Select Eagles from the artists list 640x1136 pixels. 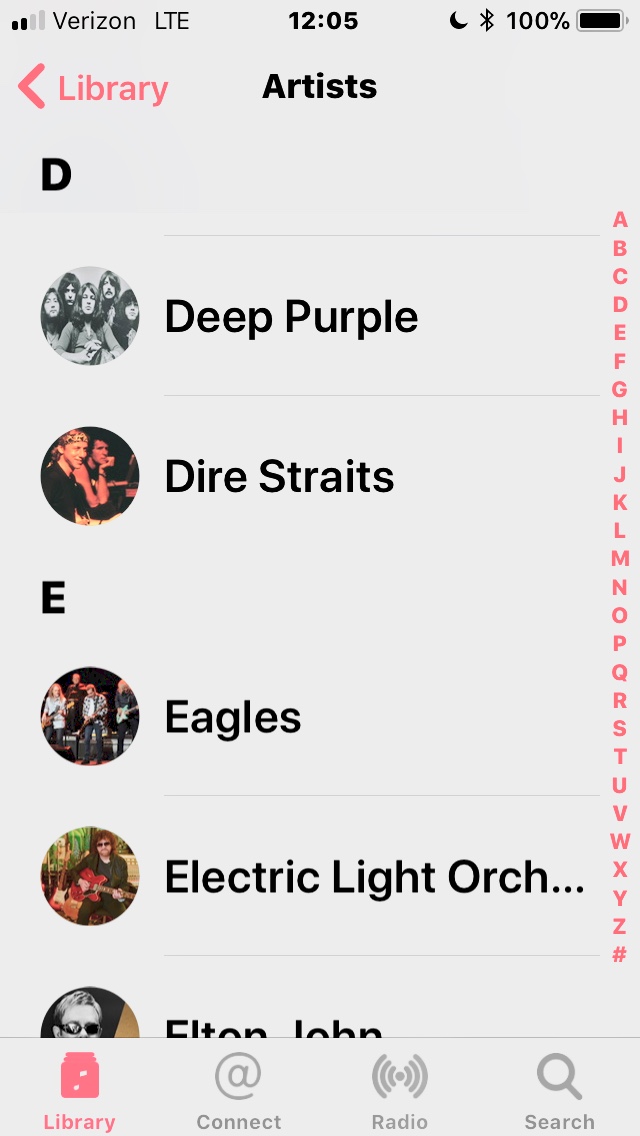233,717
